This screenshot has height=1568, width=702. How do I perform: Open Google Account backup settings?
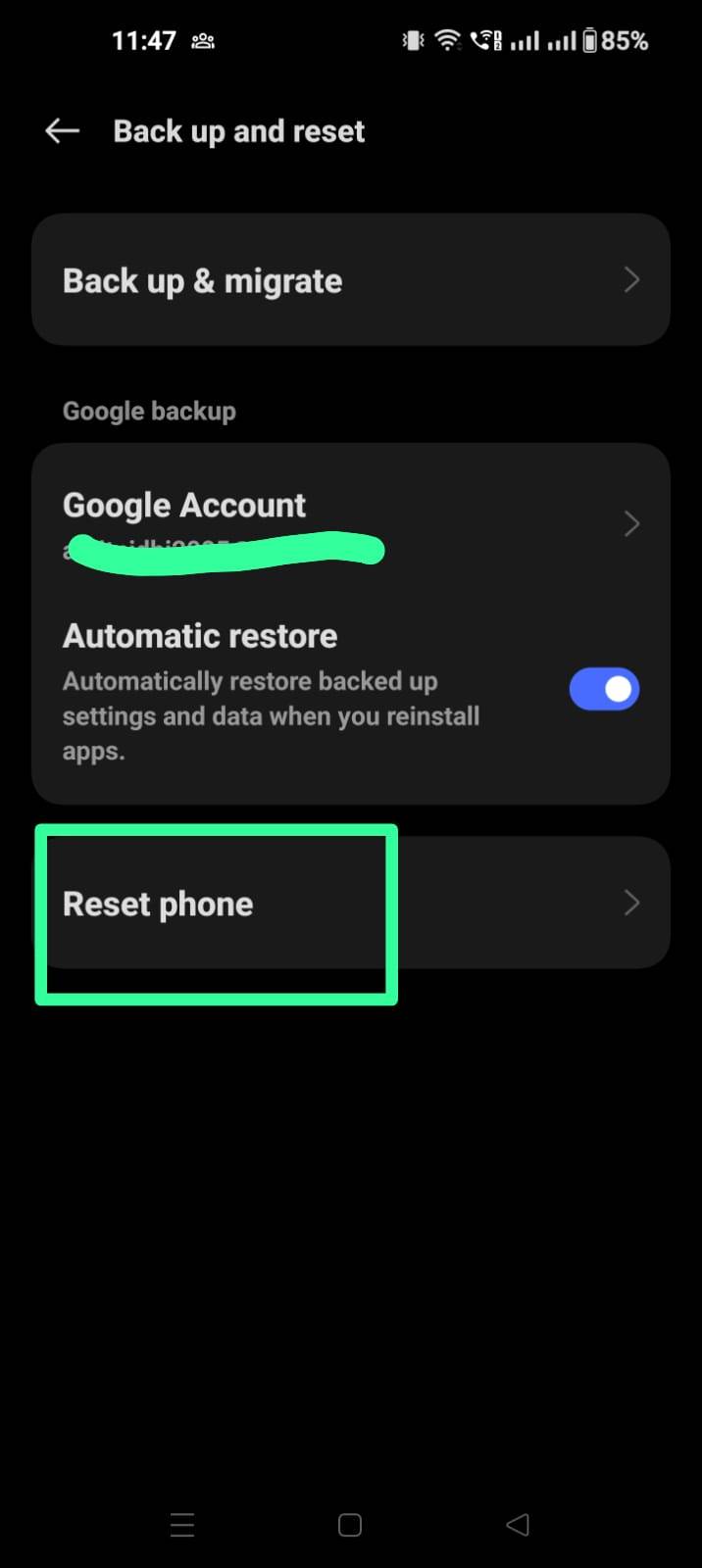(350, 520)
